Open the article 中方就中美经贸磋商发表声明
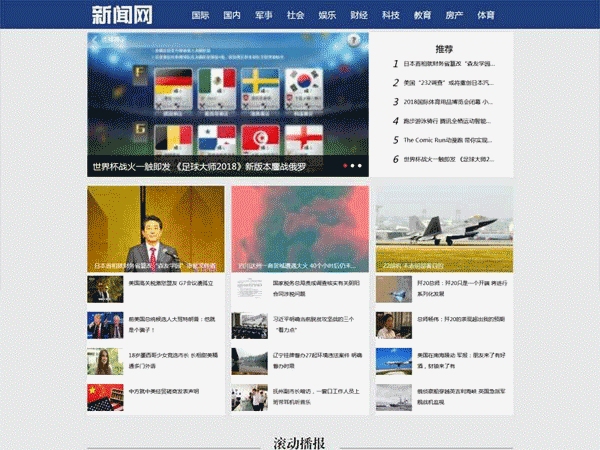 pyautogui.click(x=163, y=390)
